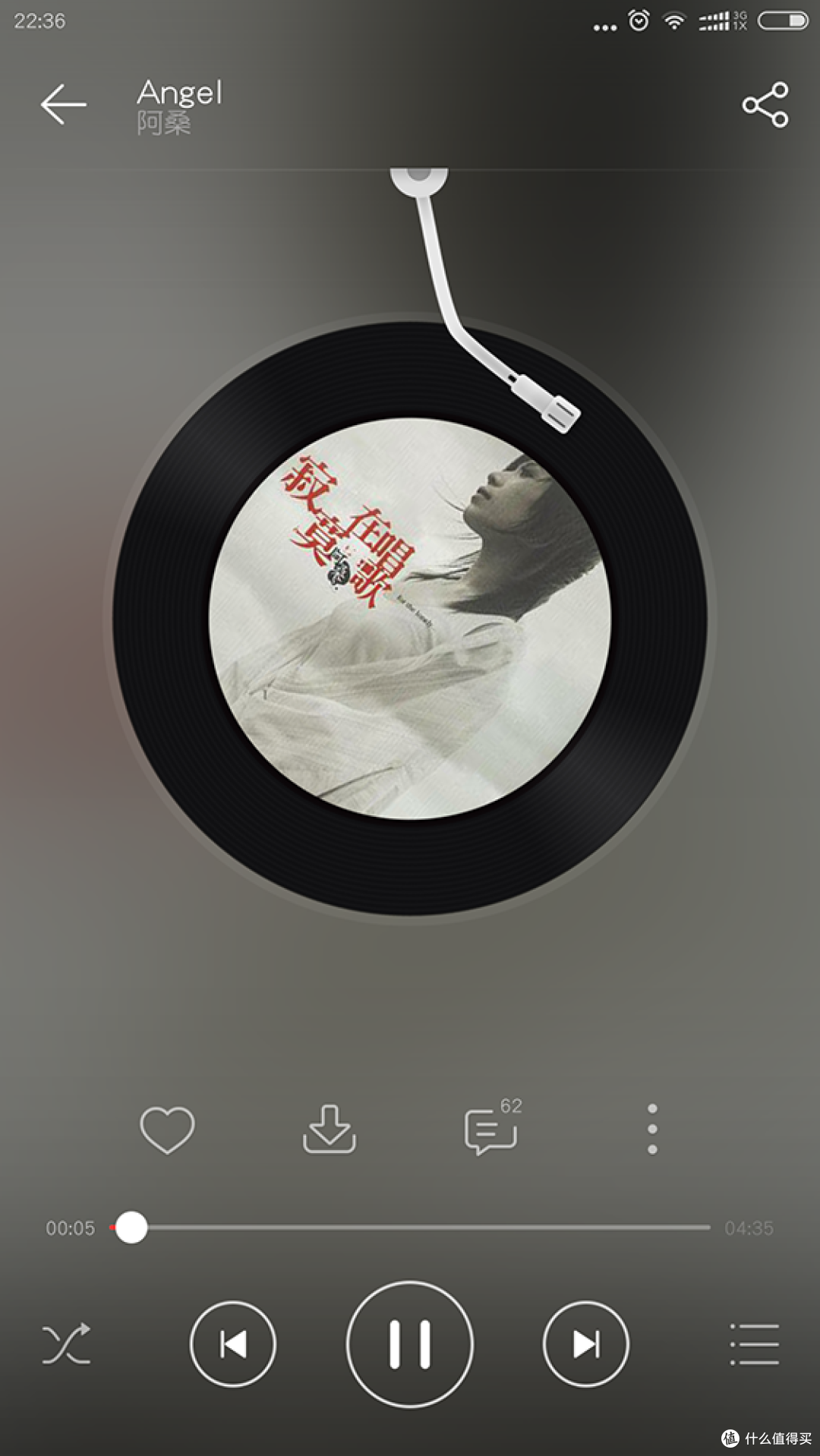Screen dimensions: 820x1456
Task: Download the current song
Action: point(329,1130)
